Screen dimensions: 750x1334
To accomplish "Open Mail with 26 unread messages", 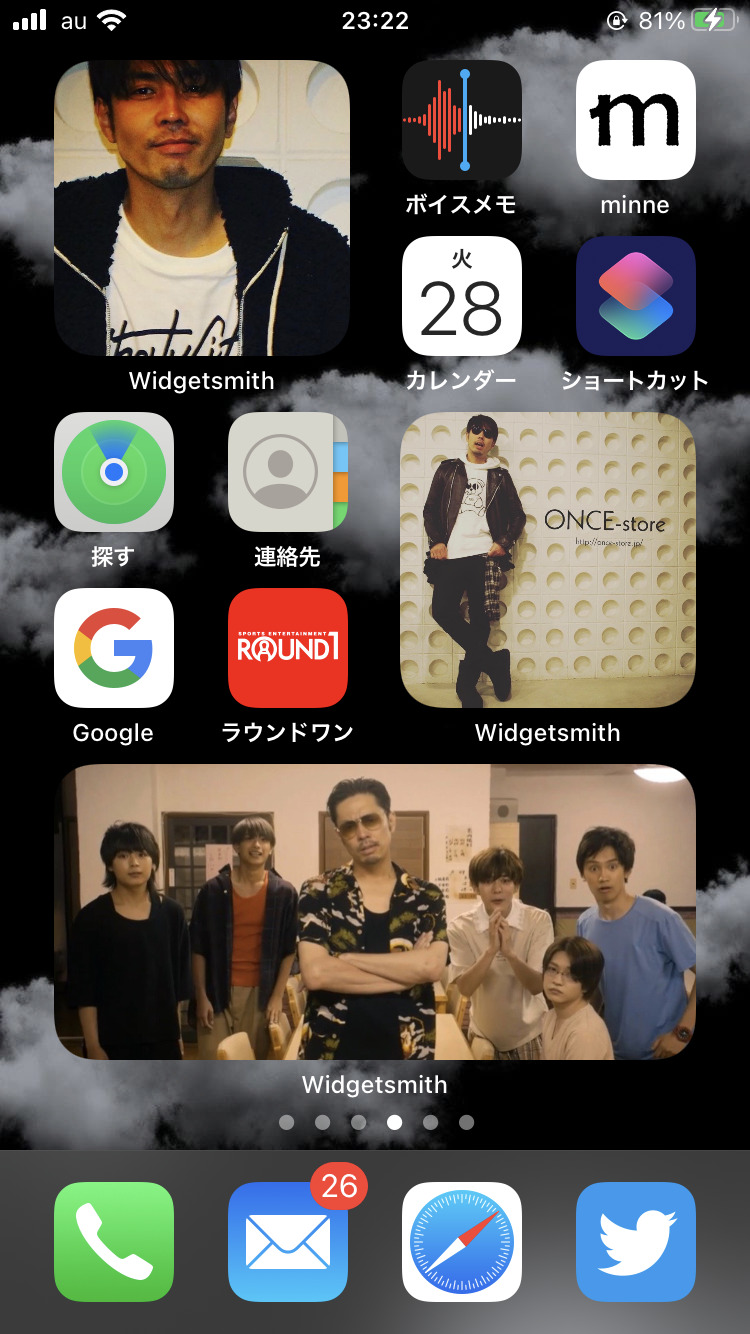I will pyautogui.click(x=288, y=1242).
